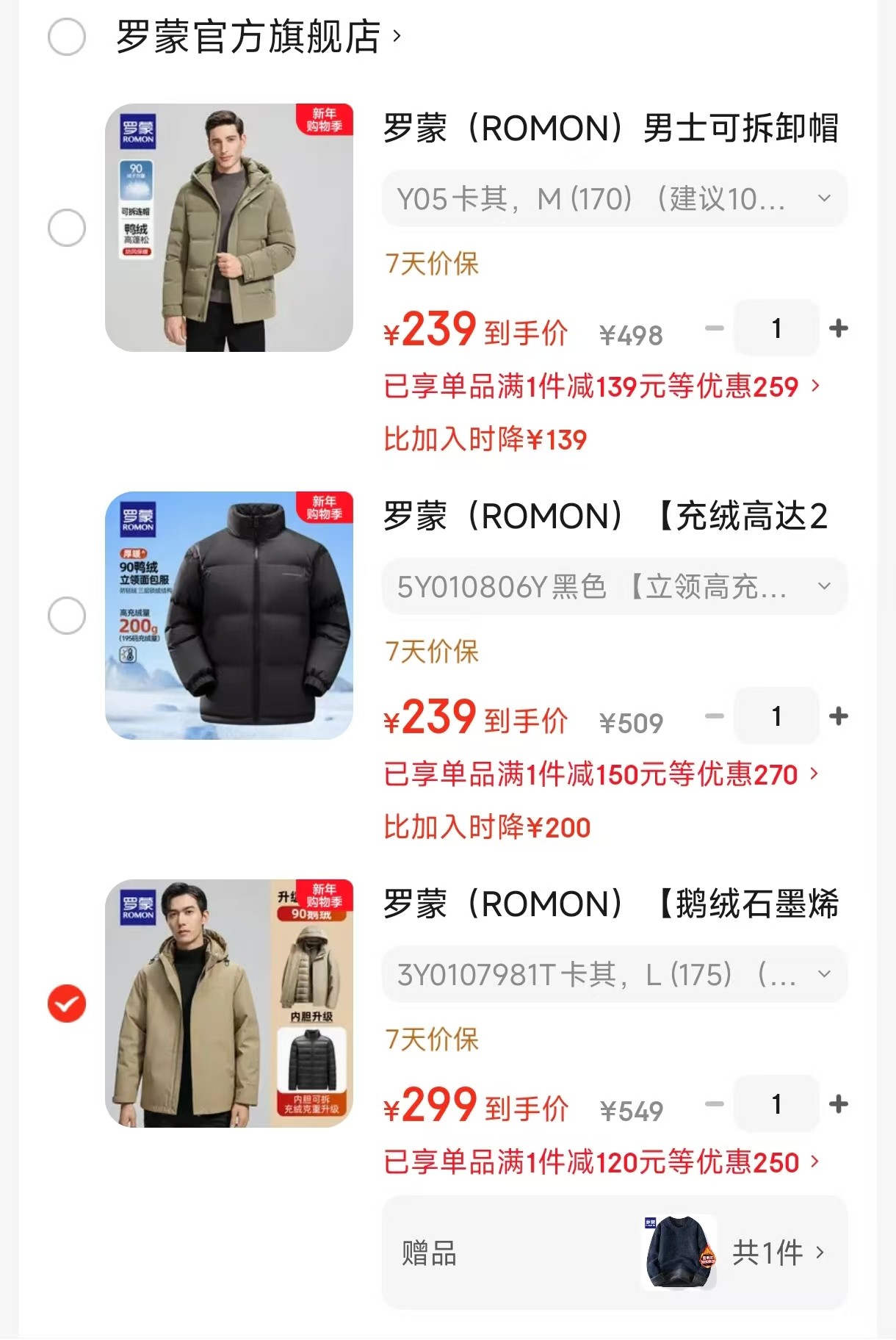
Task: Change the Y05卡其 M(170) variant dropdown
Action: [x=614, y=198]
